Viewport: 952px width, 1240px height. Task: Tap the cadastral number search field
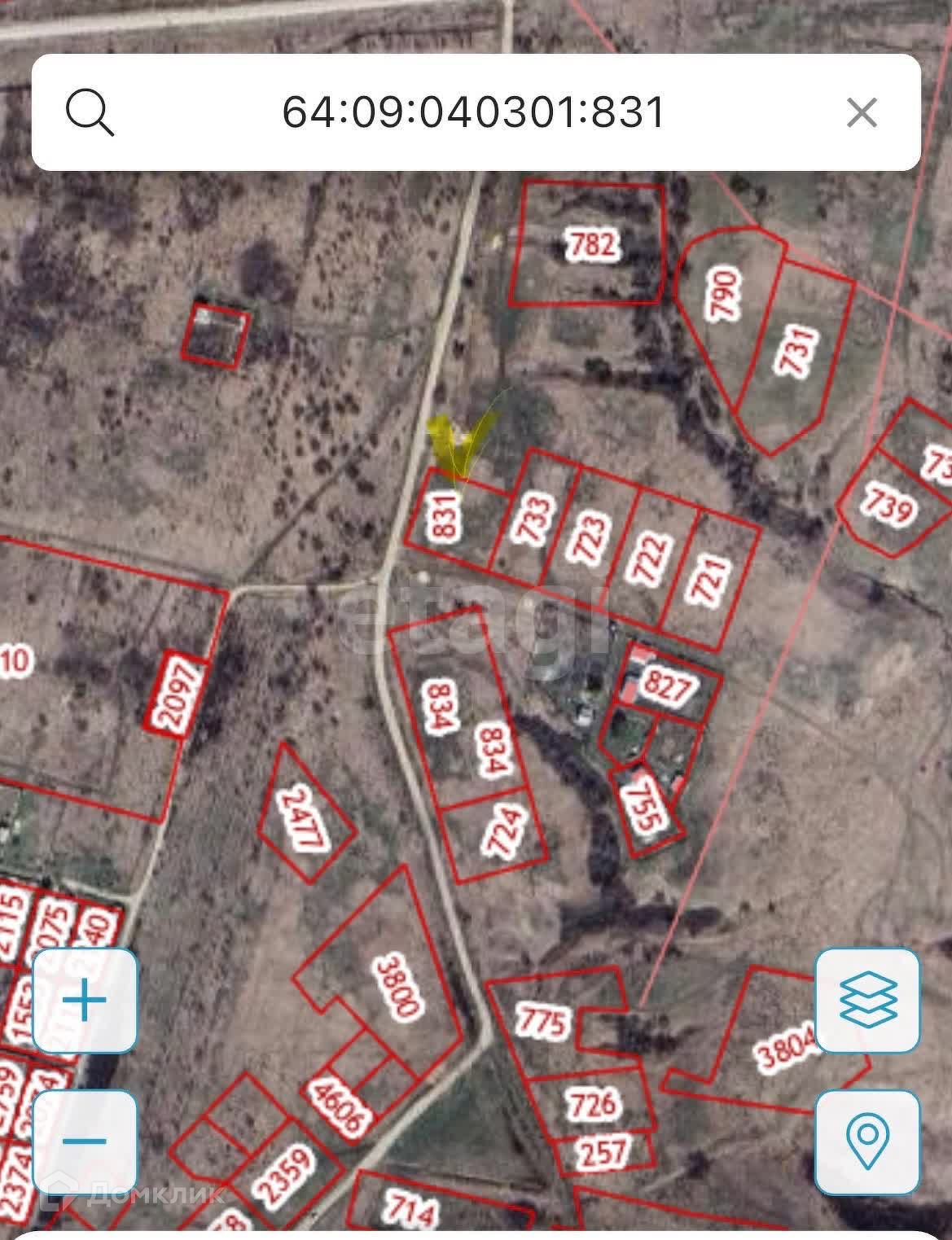tap(474, 112)
